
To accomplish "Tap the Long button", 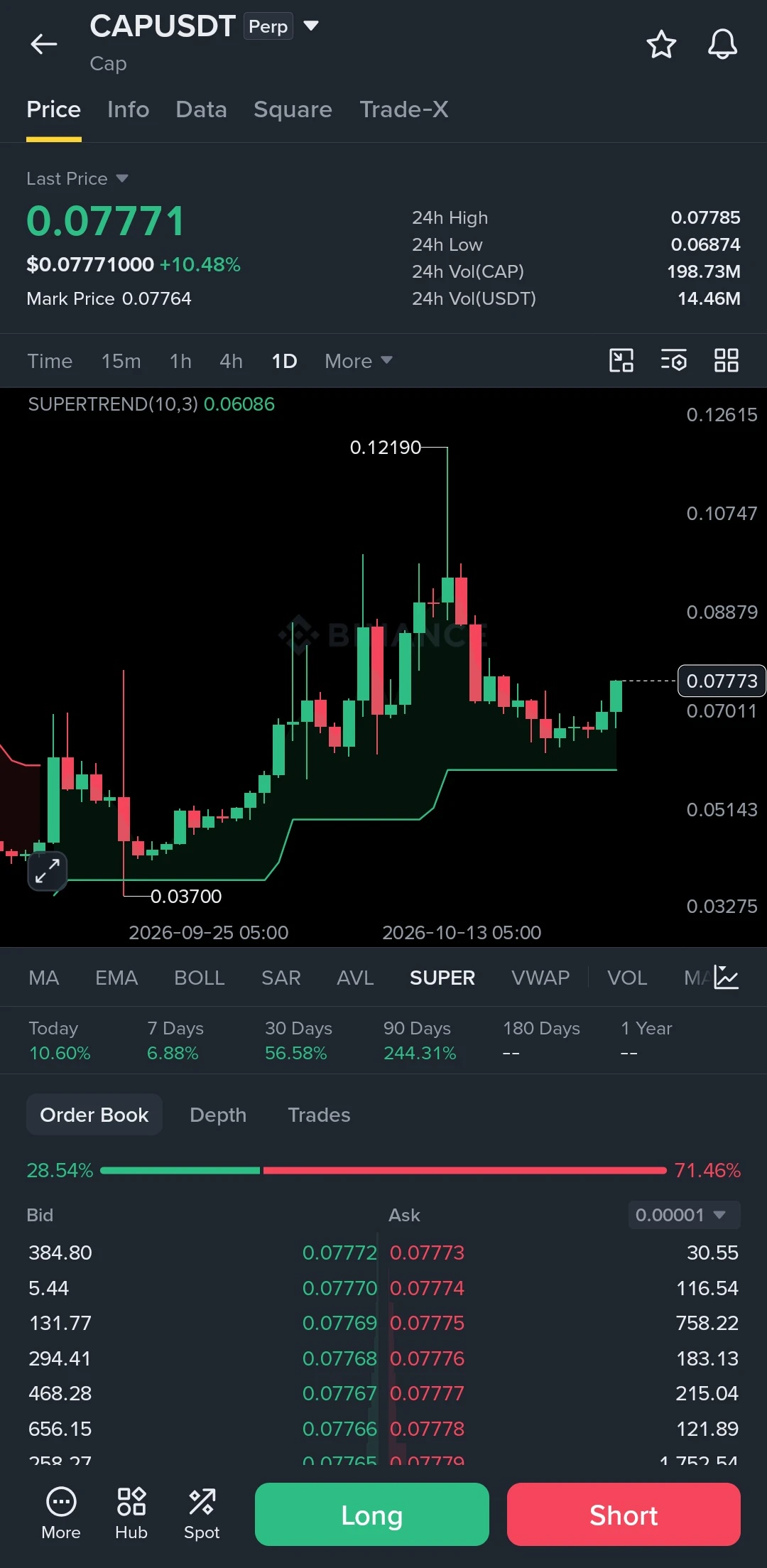I will 372,1514.
